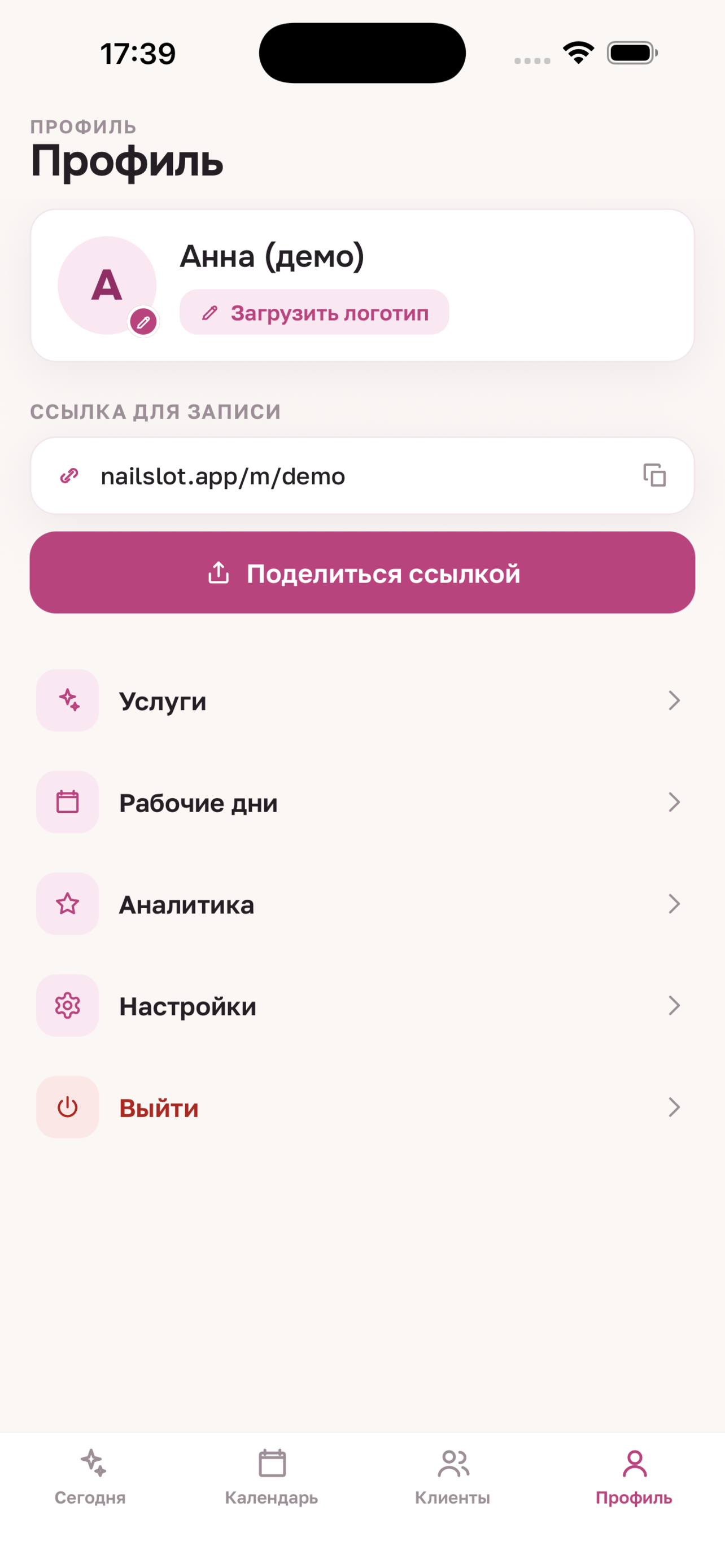
Task: Tap the Загрузить логотип button
Action: click(314, 312)
